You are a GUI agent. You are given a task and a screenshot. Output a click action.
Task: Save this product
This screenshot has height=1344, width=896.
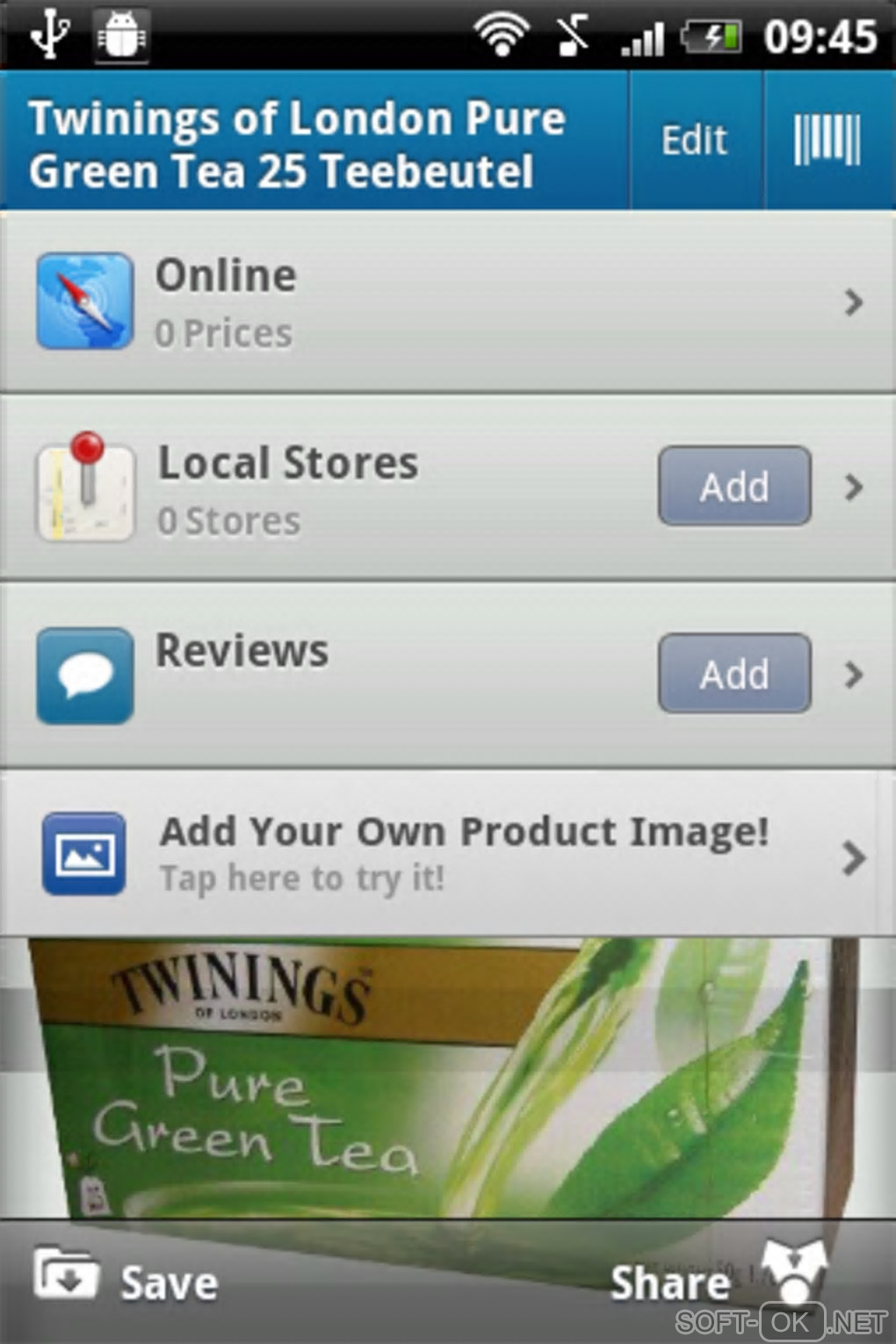(127, 1281)
